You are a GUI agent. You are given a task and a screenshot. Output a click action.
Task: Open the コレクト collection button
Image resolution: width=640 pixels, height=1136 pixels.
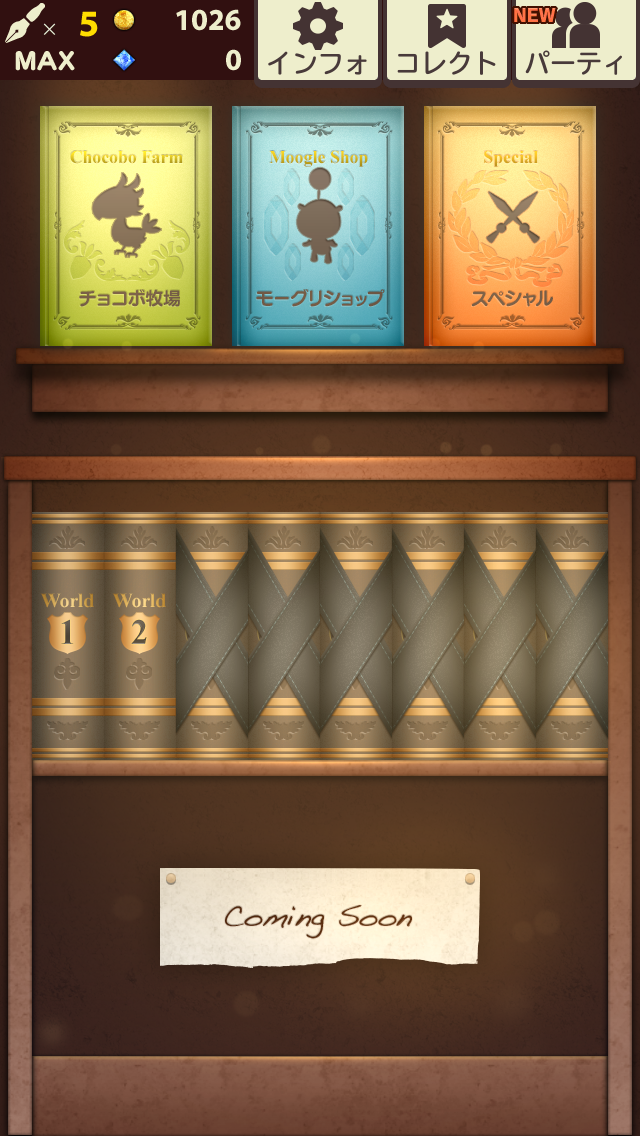[x=446, y=40]
